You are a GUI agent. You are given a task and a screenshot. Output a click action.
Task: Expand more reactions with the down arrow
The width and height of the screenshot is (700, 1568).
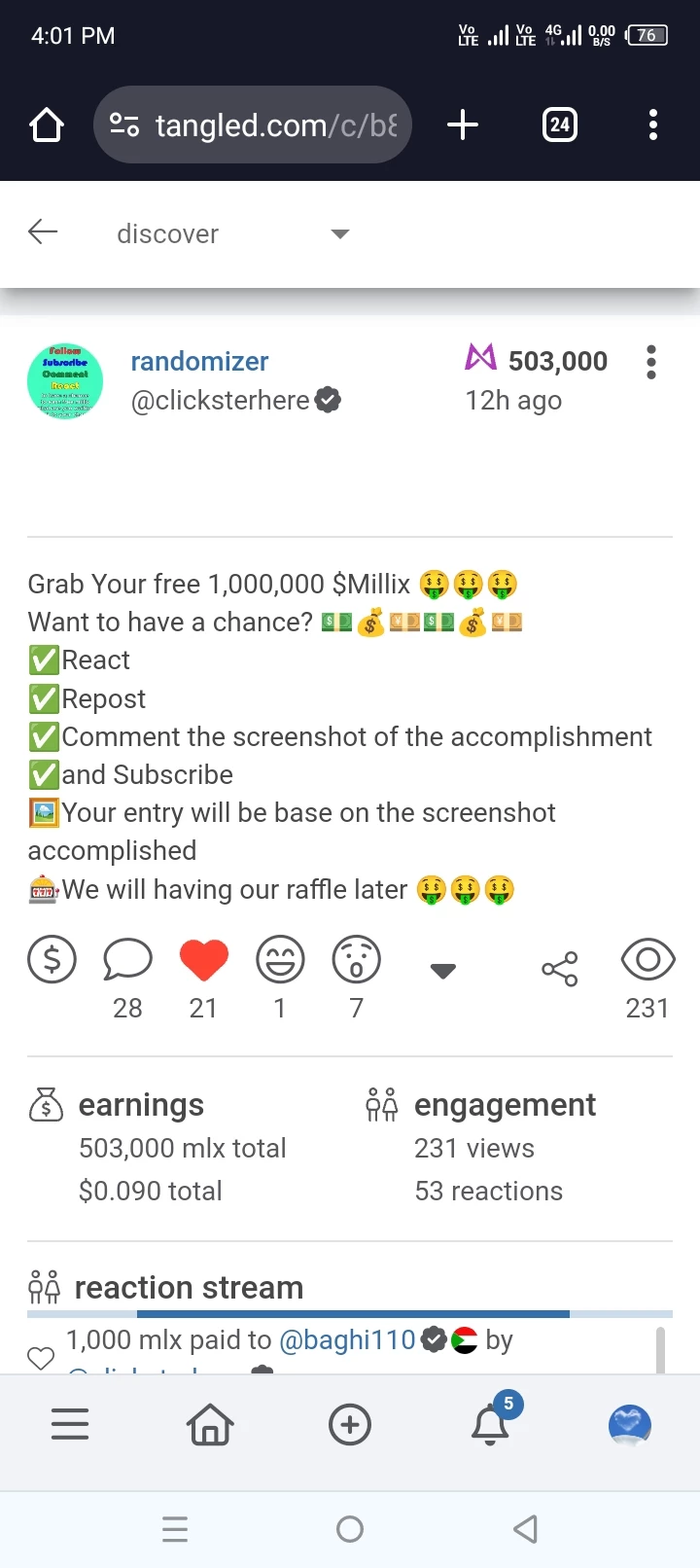(x=443, y=970)
